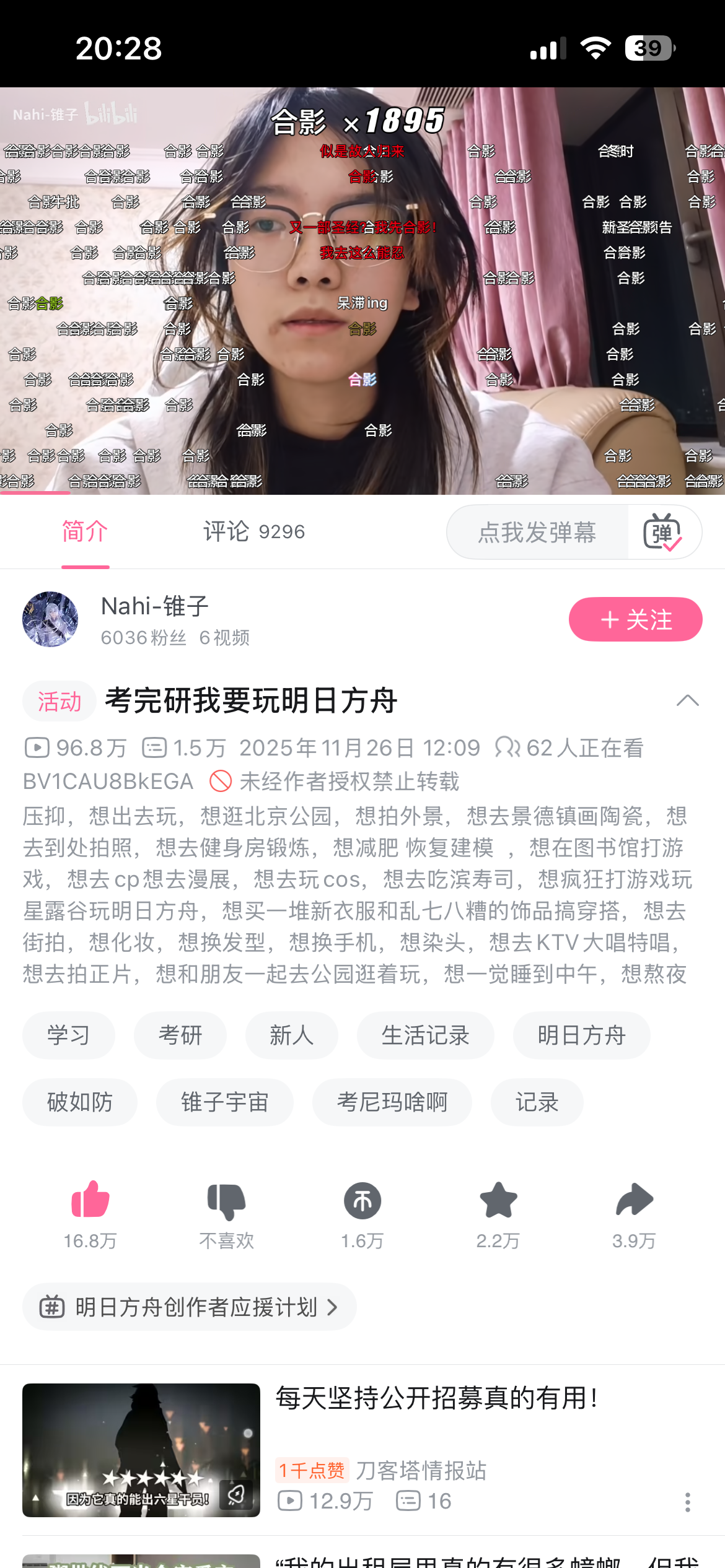Select the 学习 tag chip

point(69,1035)
